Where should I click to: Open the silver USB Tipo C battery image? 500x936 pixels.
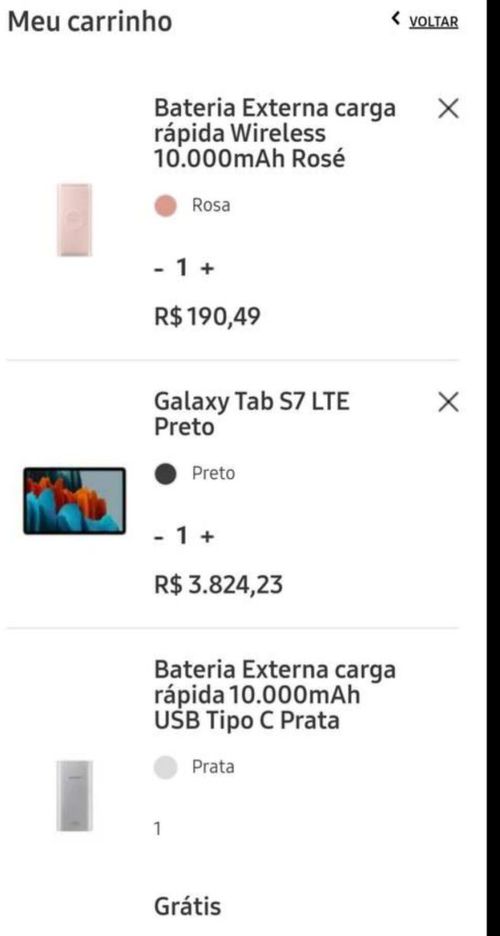click(x=75, y=796)
